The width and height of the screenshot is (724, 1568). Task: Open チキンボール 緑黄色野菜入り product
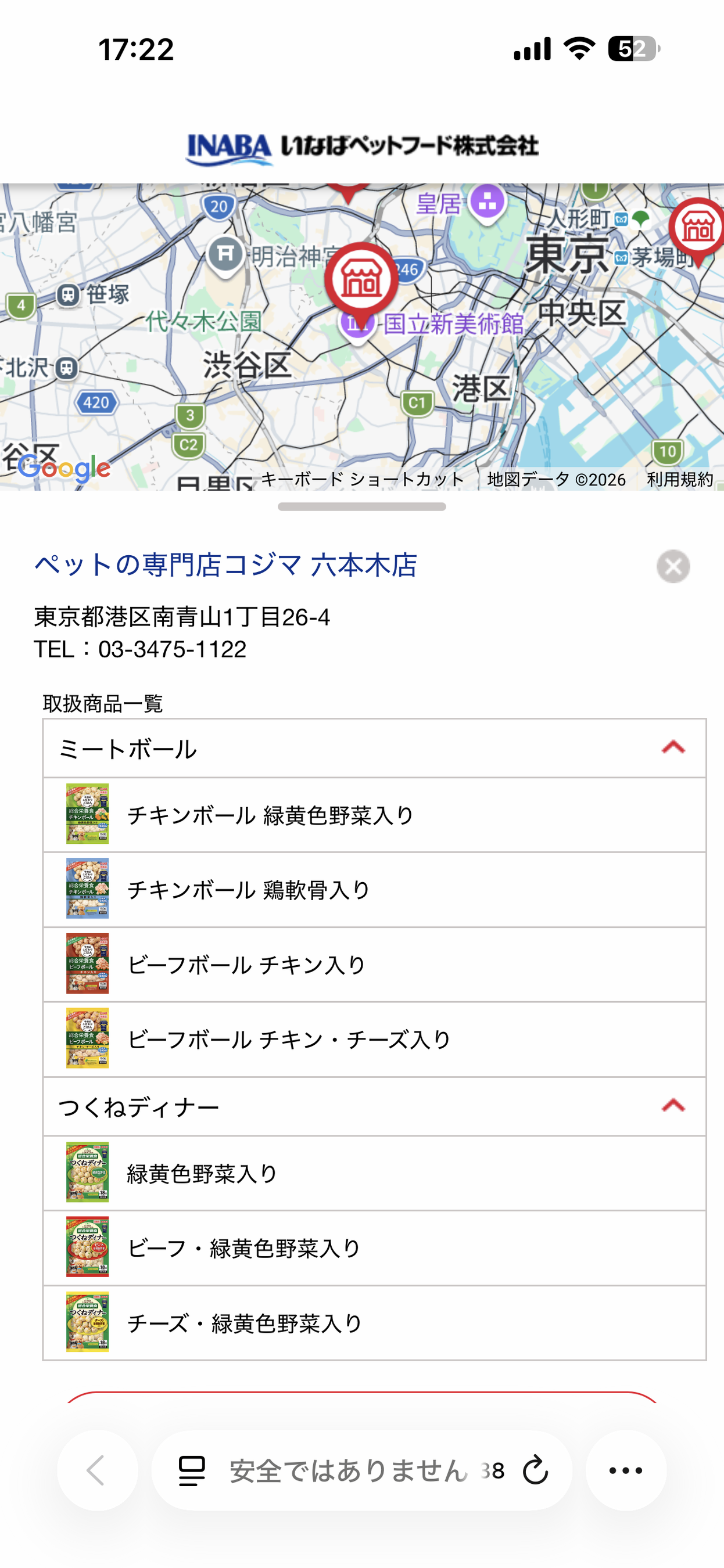tap(270, 815)
